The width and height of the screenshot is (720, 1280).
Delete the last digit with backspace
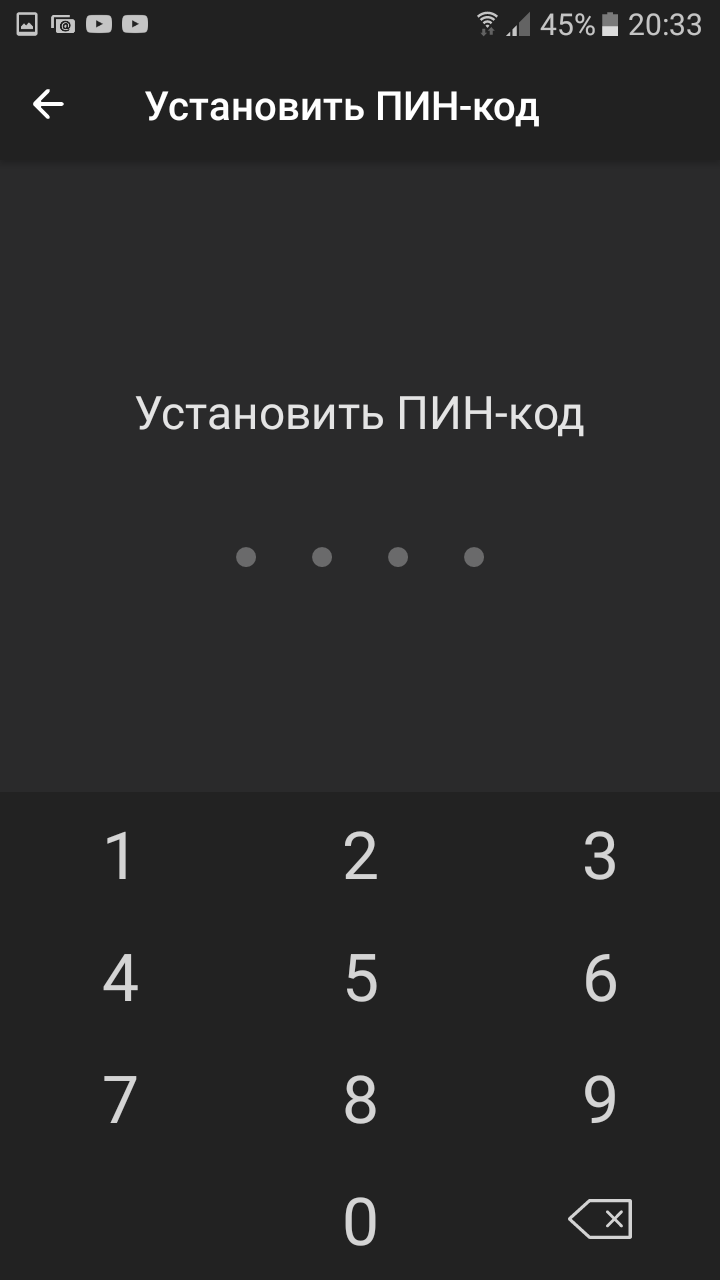[600, 1219]
